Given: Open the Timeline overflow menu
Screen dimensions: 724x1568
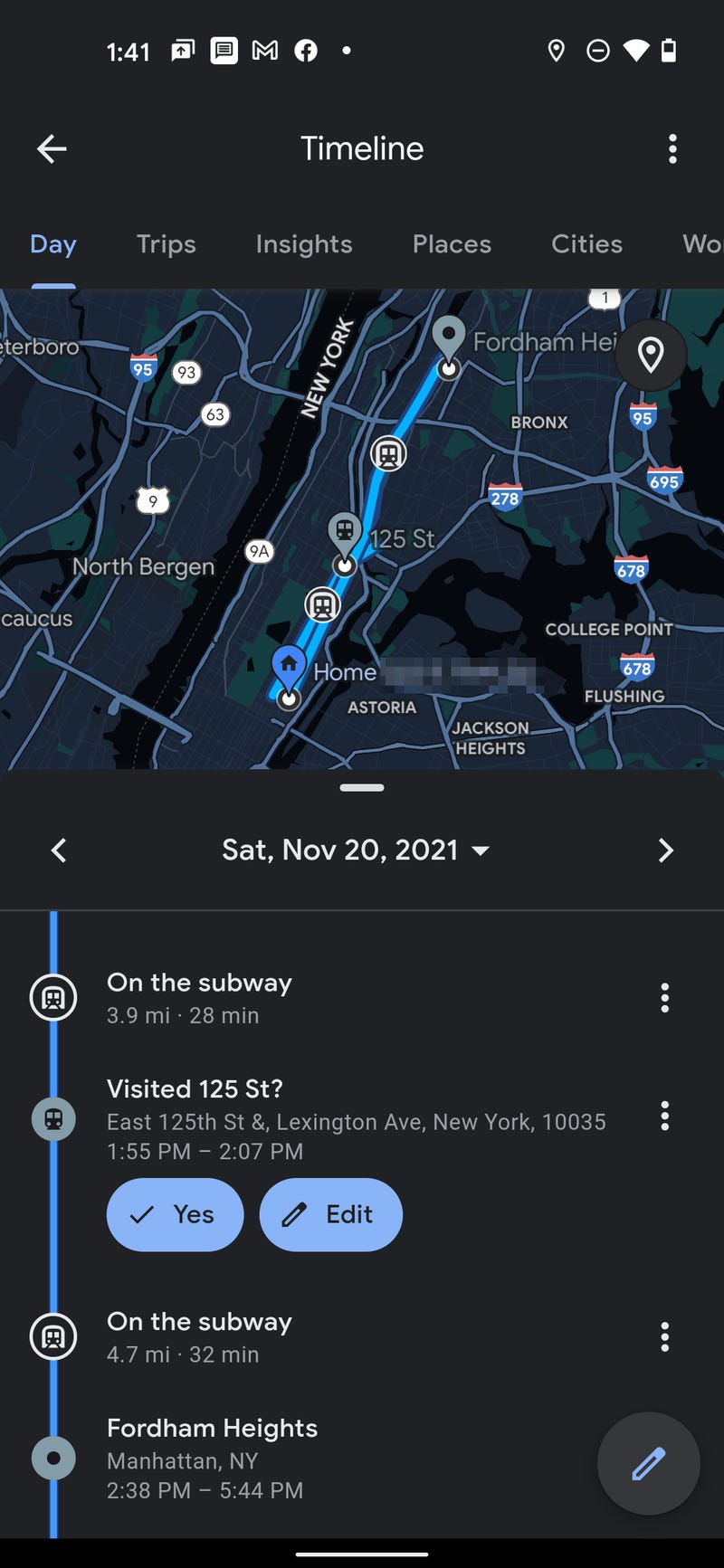Looking at the screenshot, I should [x=672, y=149].
